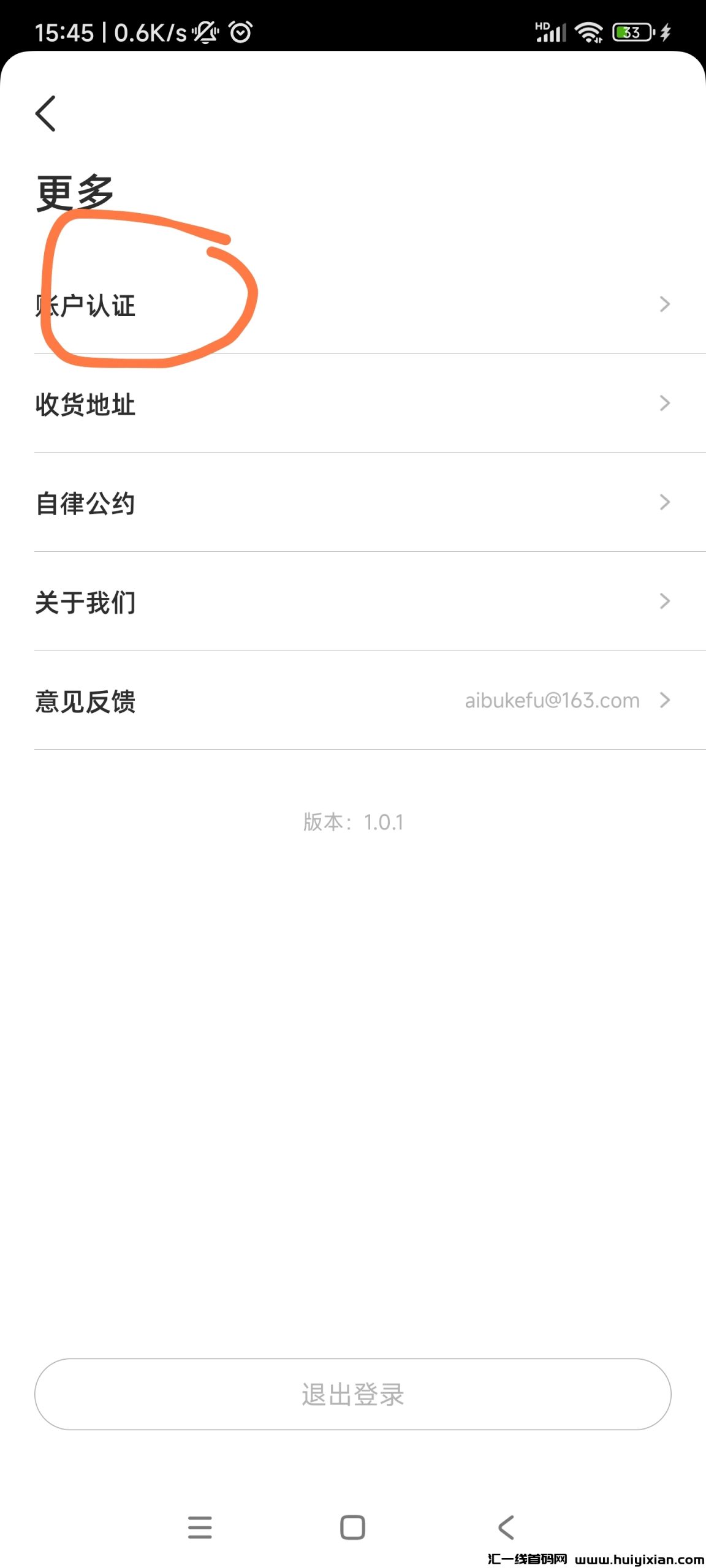
Task: Open 意见反馈 feedback row
Action: (352, 701)
